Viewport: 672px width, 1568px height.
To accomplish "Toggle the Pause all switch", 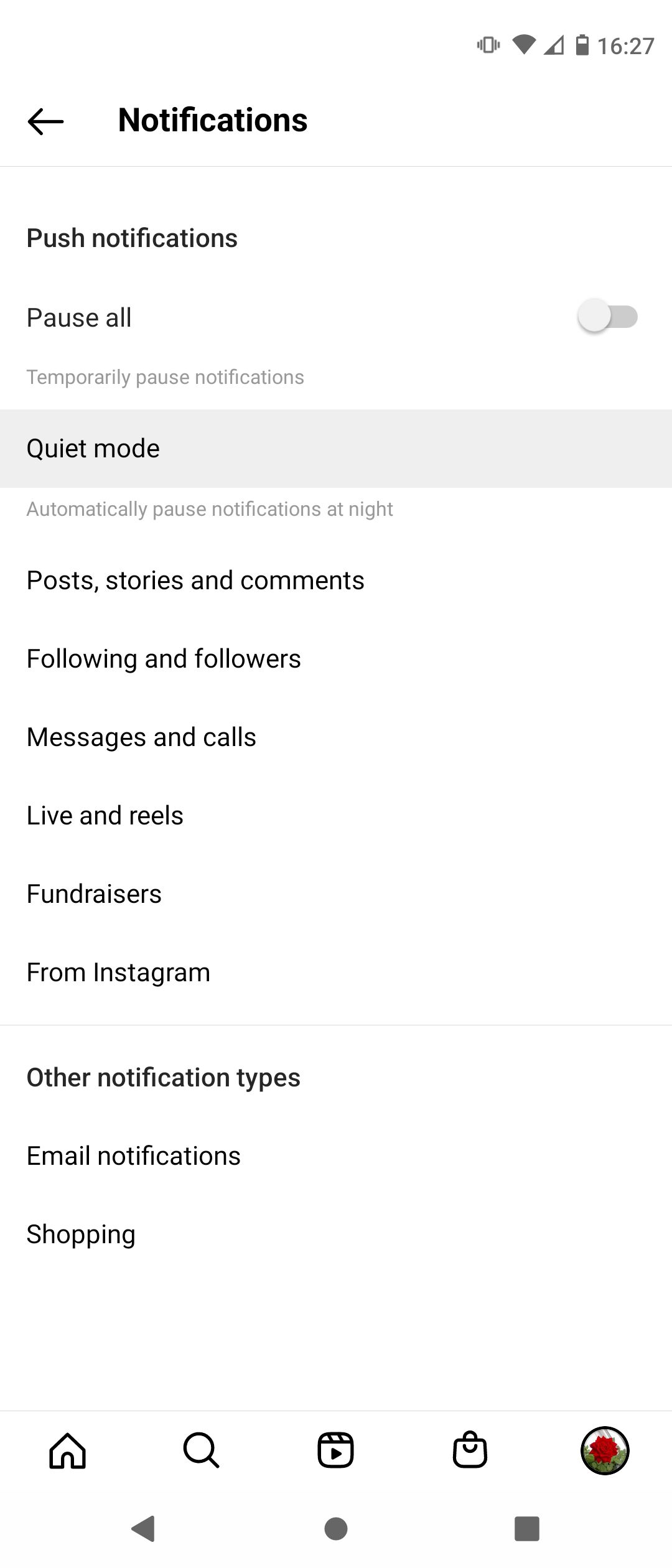I will [x=607, y=317].
